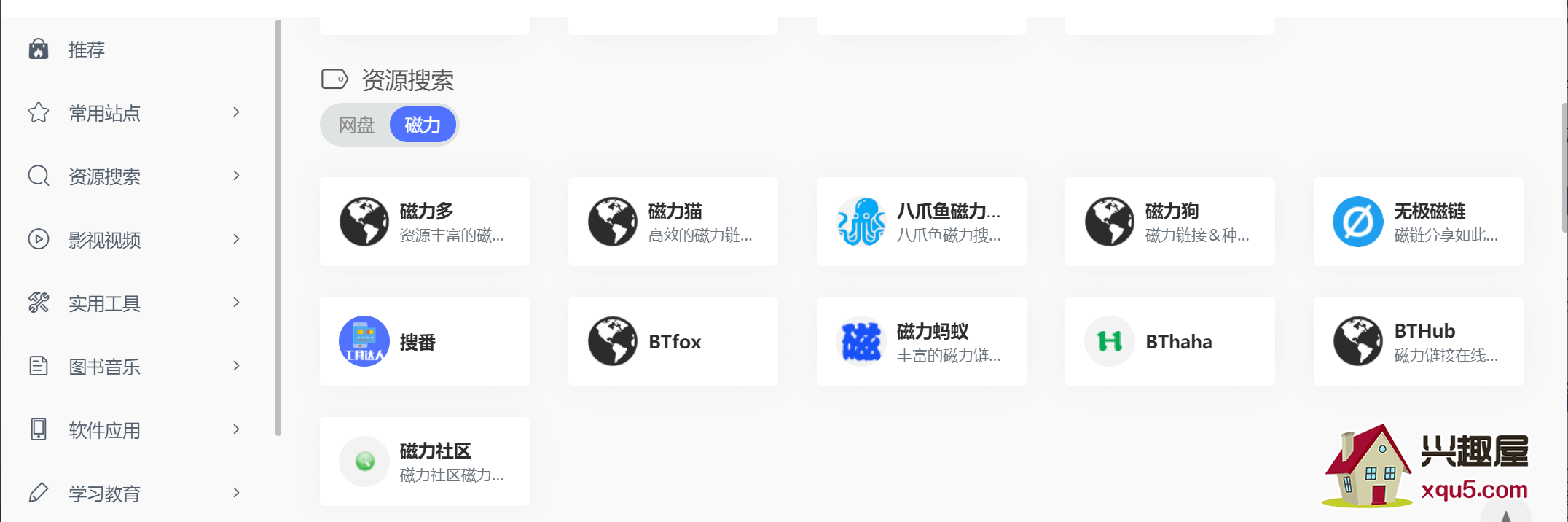Expand the 学习教育 category
The image size is (1568, 522).
click(135, 494)
